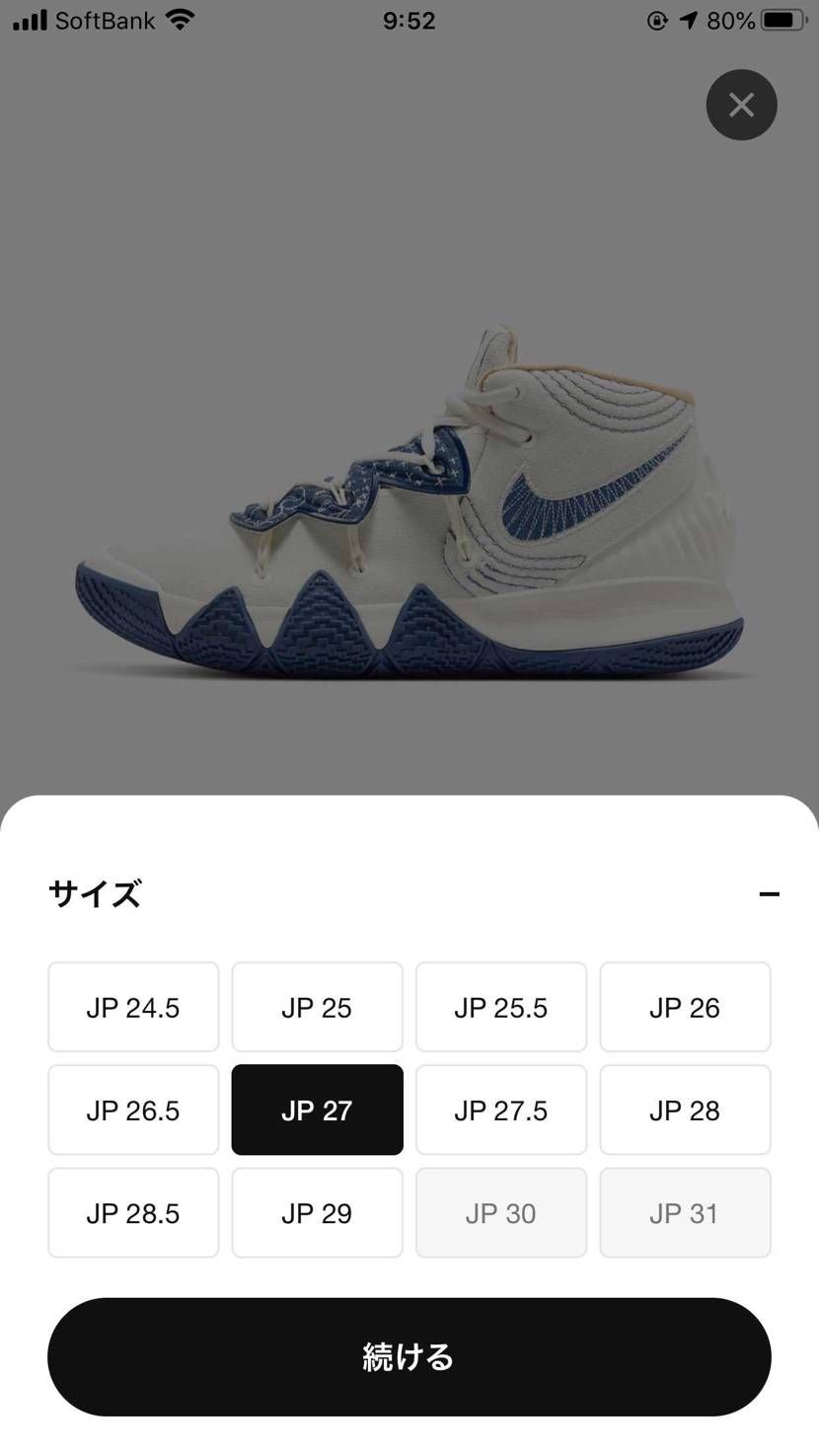Deselect the highlighted JP 27 size
The height and width of the screenshot is (1456, 819).
coord(317,1110)
